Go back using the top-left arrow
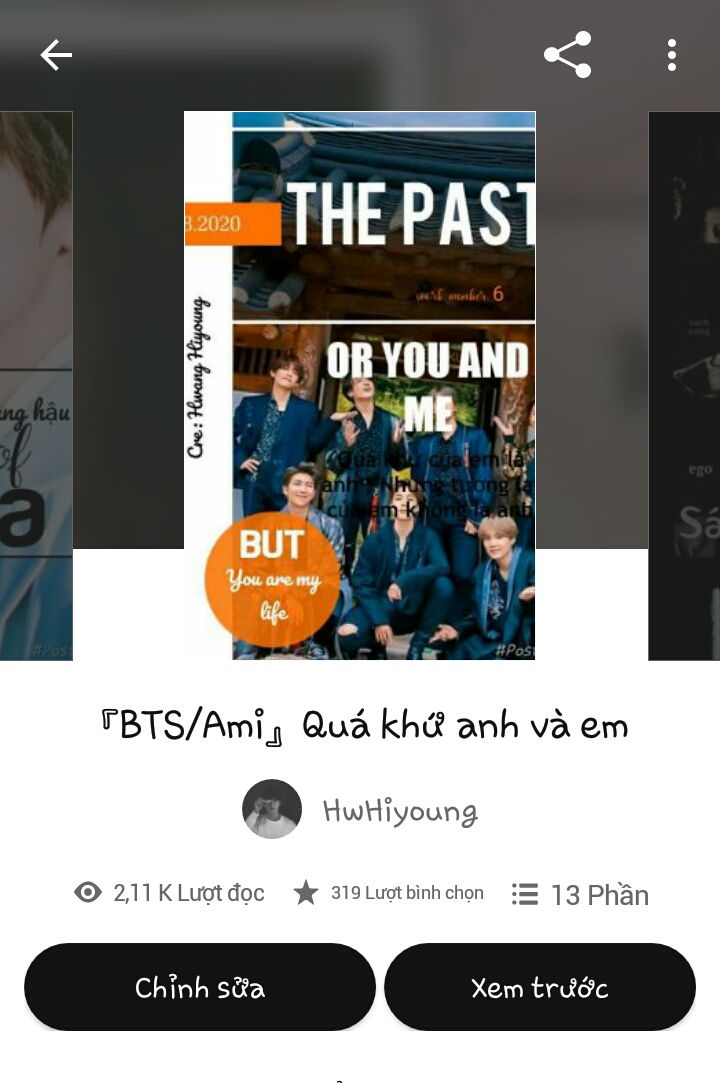 (56, 55)
